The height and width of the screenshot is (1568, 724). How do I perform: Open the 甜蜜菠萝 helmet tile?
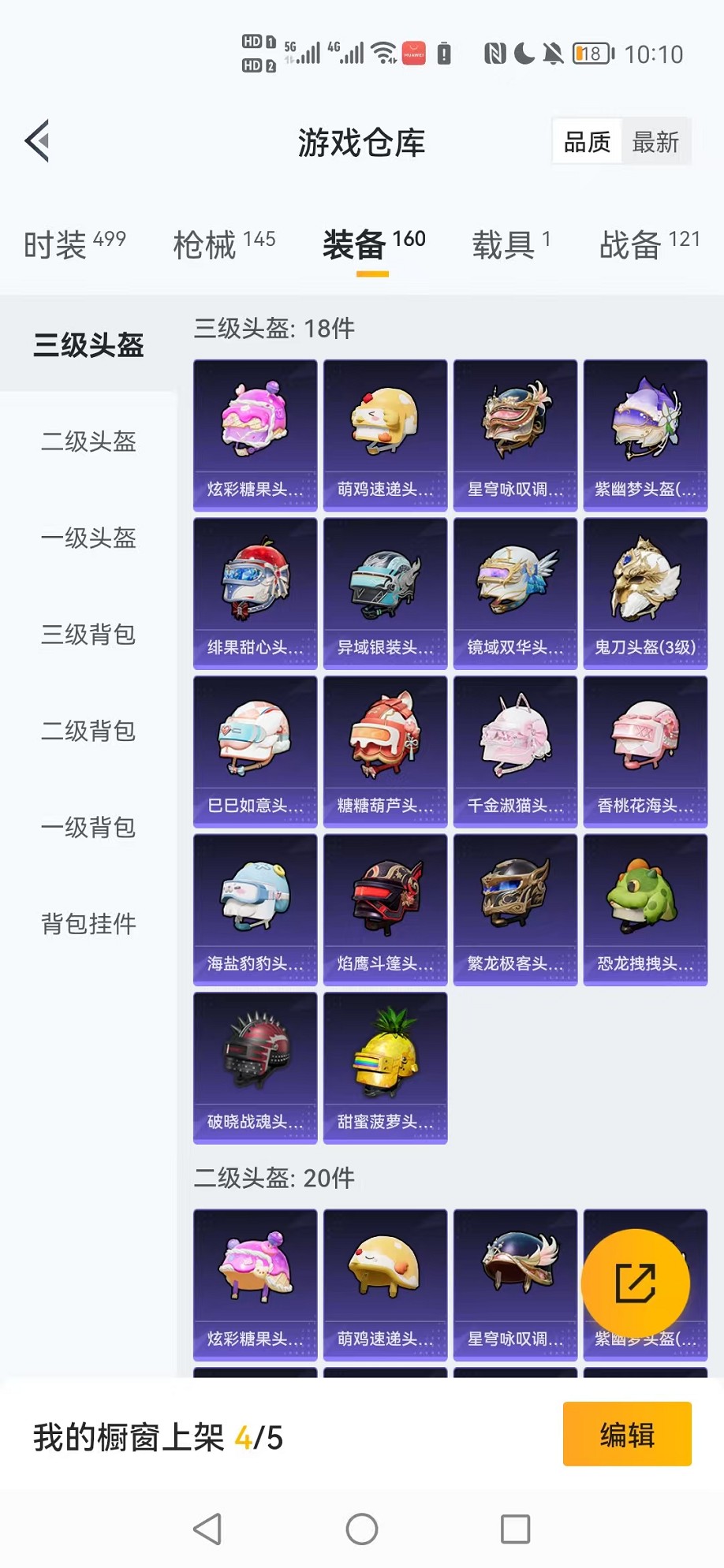click(385, 1067)
